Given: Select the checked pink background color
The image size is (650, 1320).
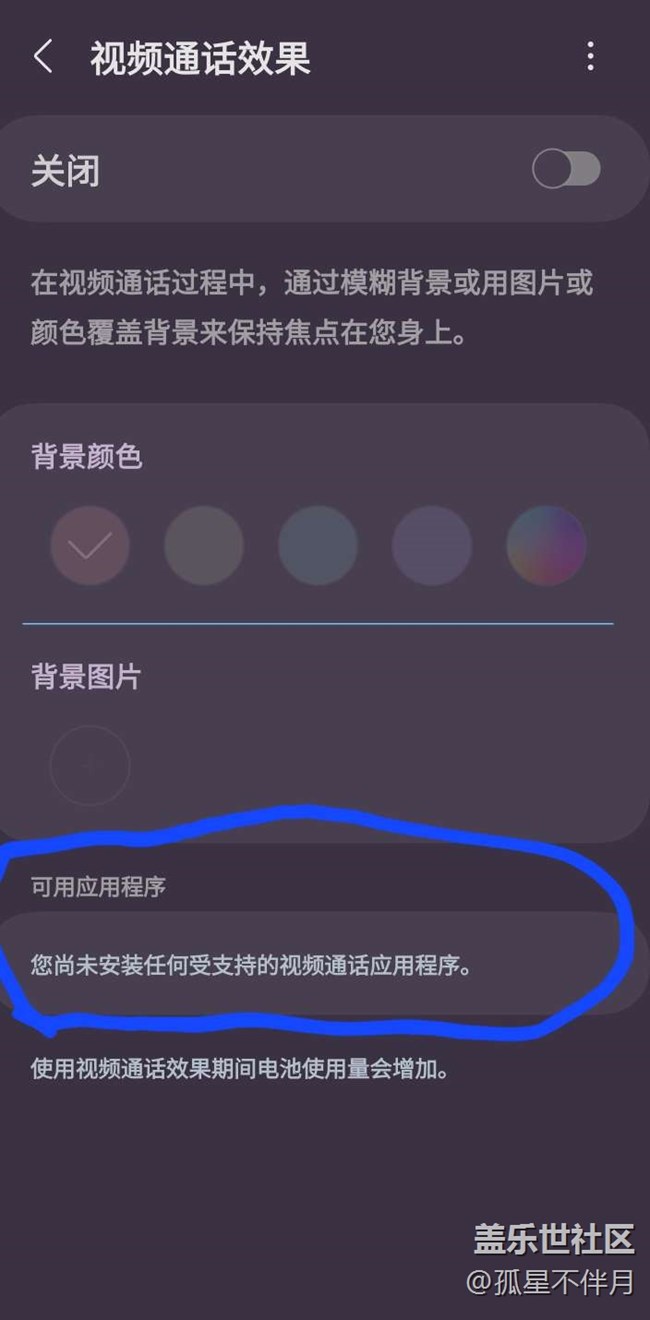Looking at the screenshot, I should (90, 545).
